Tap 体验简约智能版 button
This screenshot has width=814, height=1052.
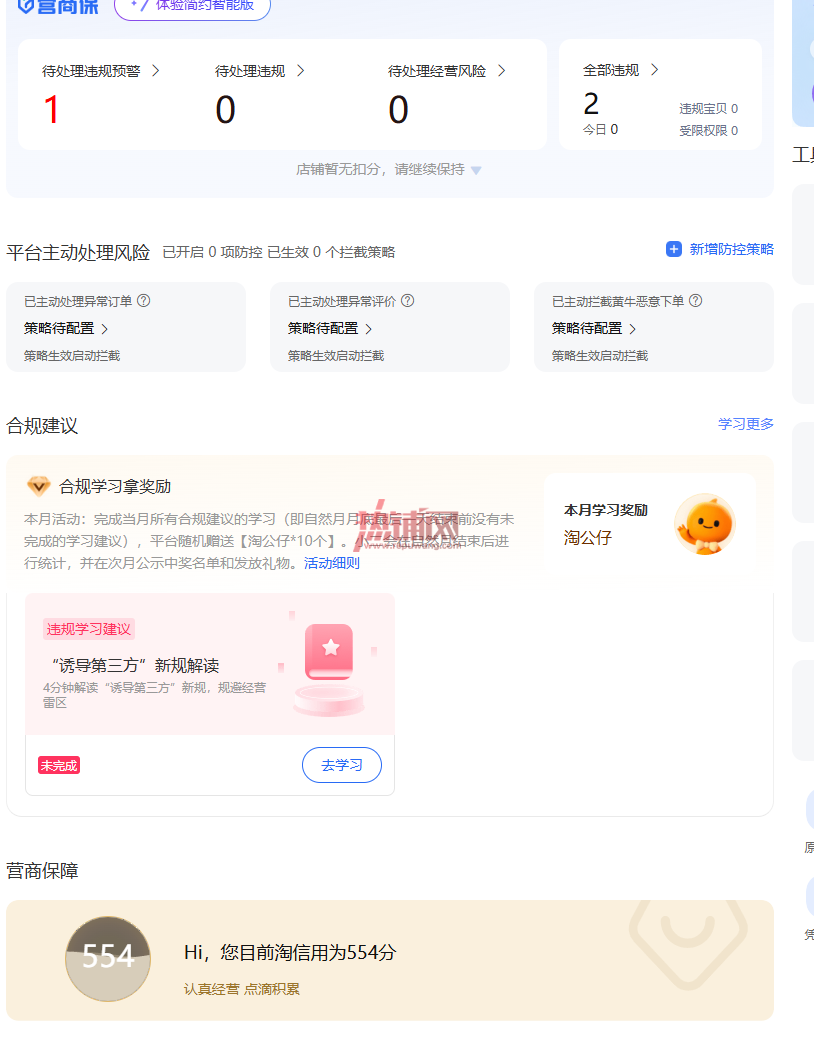coord(193,7)
